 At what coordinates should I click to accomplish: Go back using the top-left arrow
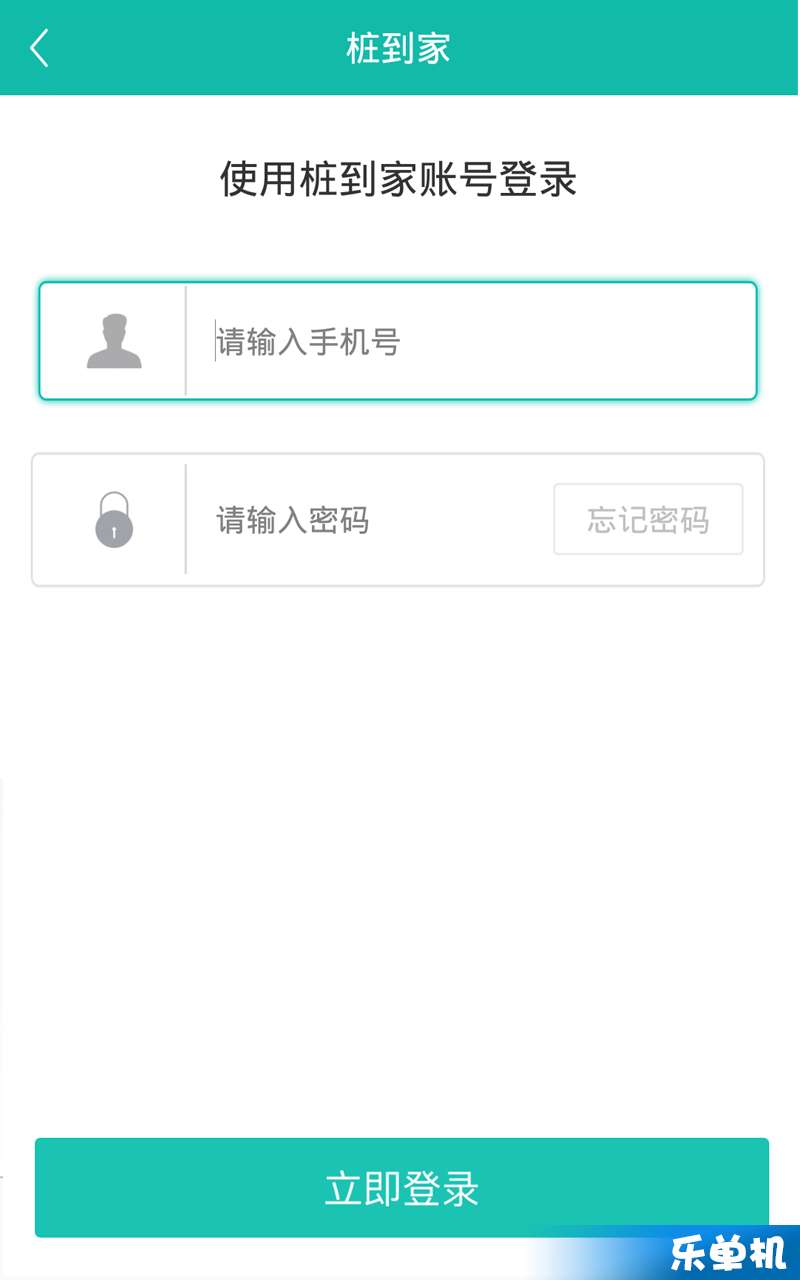pos(39,47)
